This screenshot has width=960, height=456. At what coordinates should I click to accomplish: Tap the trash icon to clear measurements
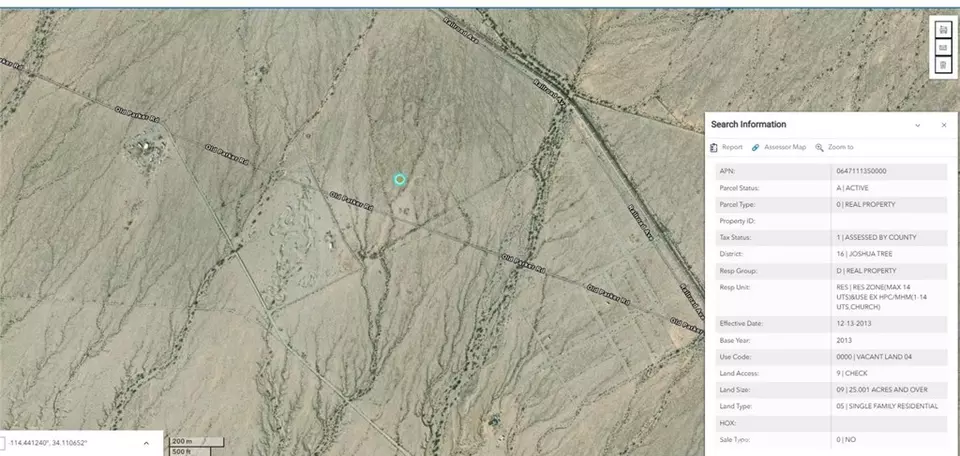(x=942, y=65)
